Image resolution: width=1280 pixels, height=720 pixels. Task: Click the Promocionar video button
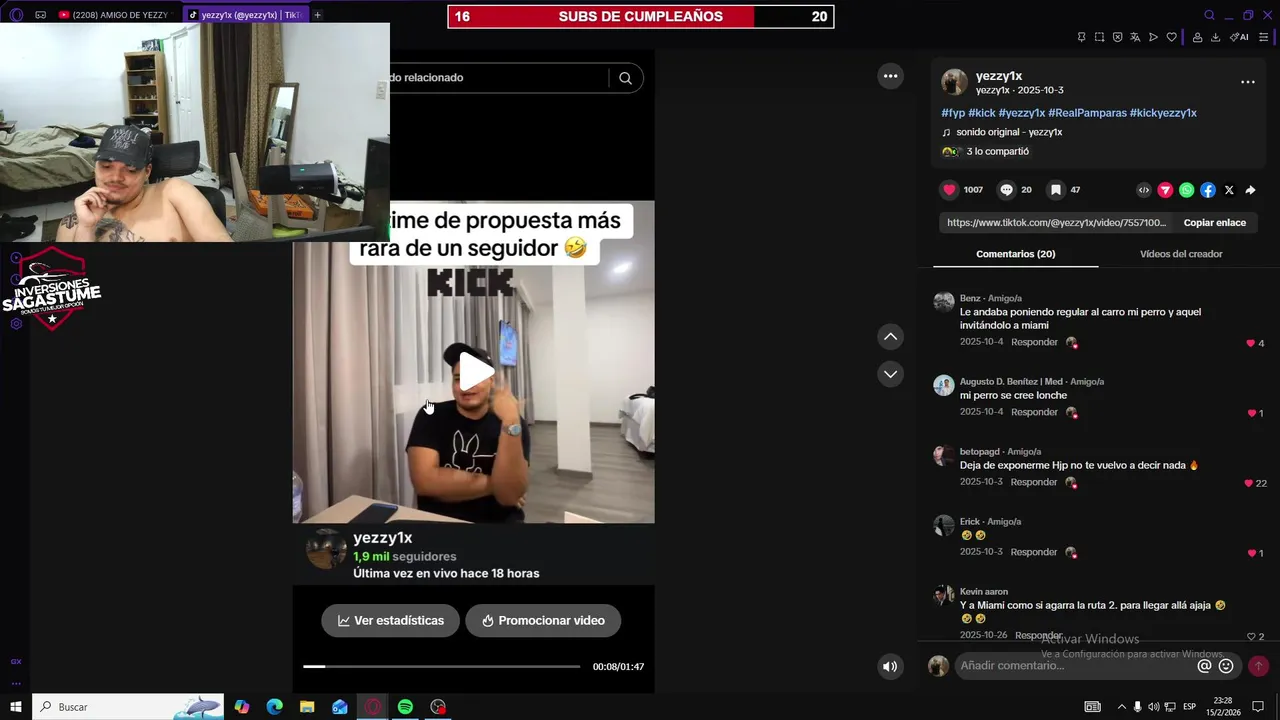tap(542, 620)
